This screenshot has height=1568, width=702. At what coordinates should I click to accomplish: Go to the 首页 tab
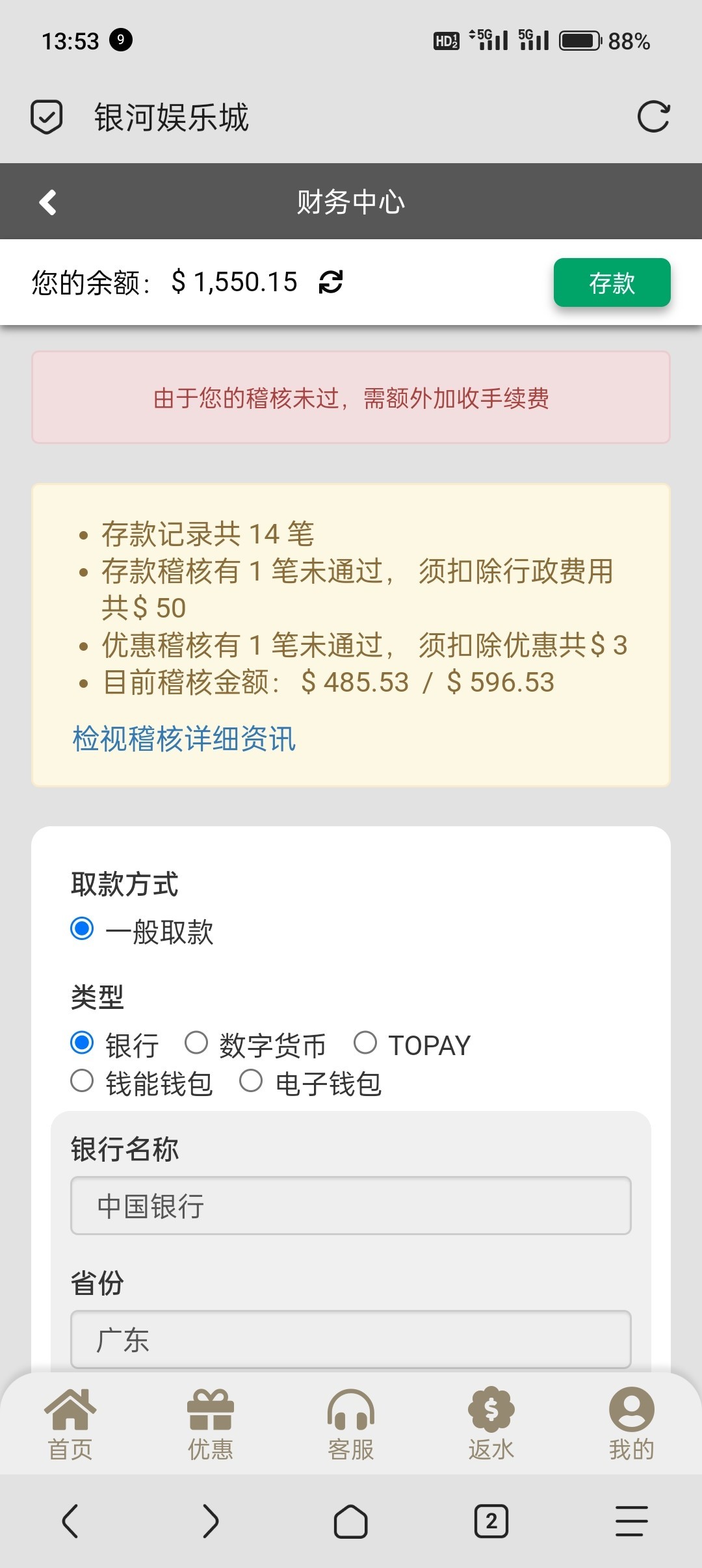(70, 1424)
